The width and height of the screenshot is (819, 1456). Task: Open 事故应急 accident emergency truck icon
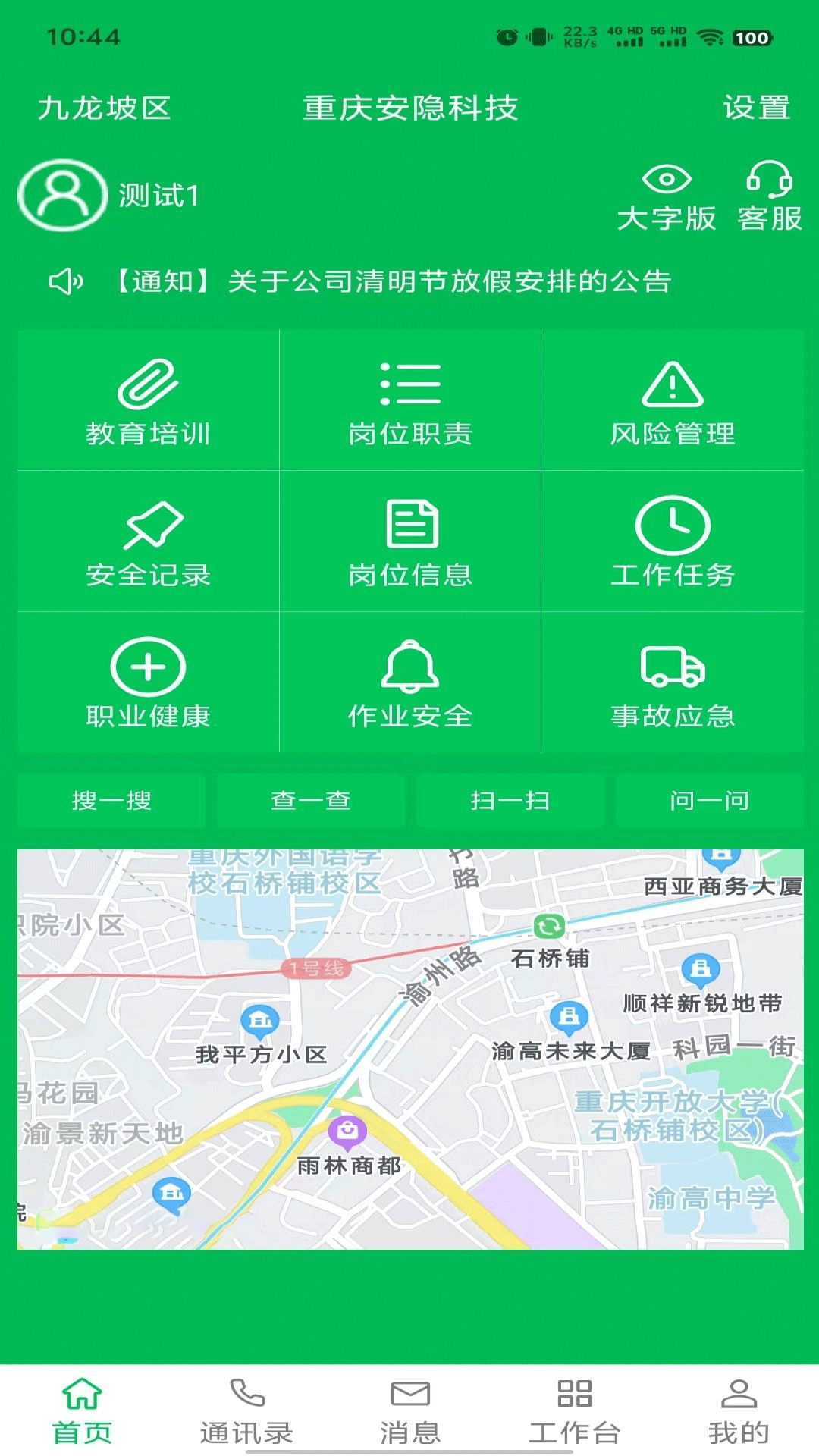[672, 667]
